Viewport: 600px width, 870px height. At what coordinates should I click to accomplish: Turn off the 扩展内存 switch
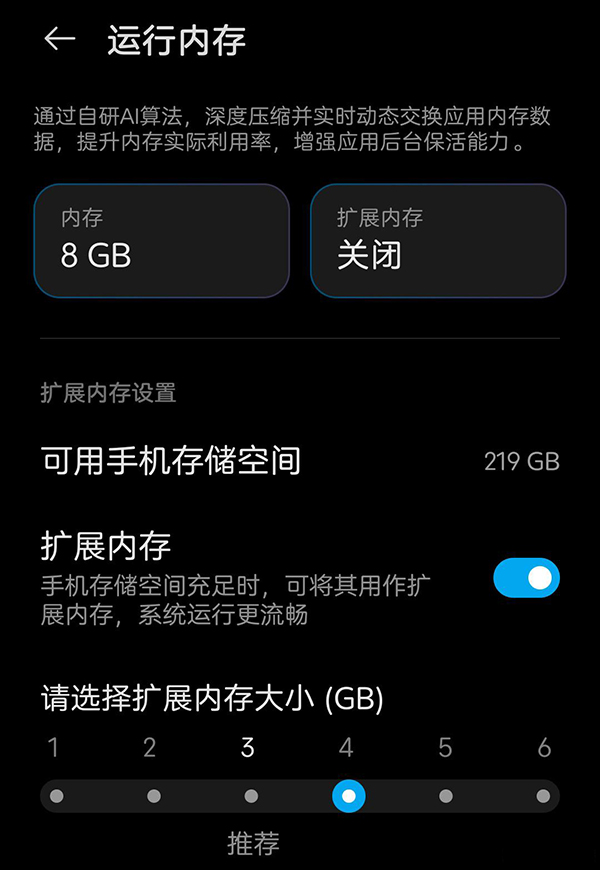click(x=526, y=578)
